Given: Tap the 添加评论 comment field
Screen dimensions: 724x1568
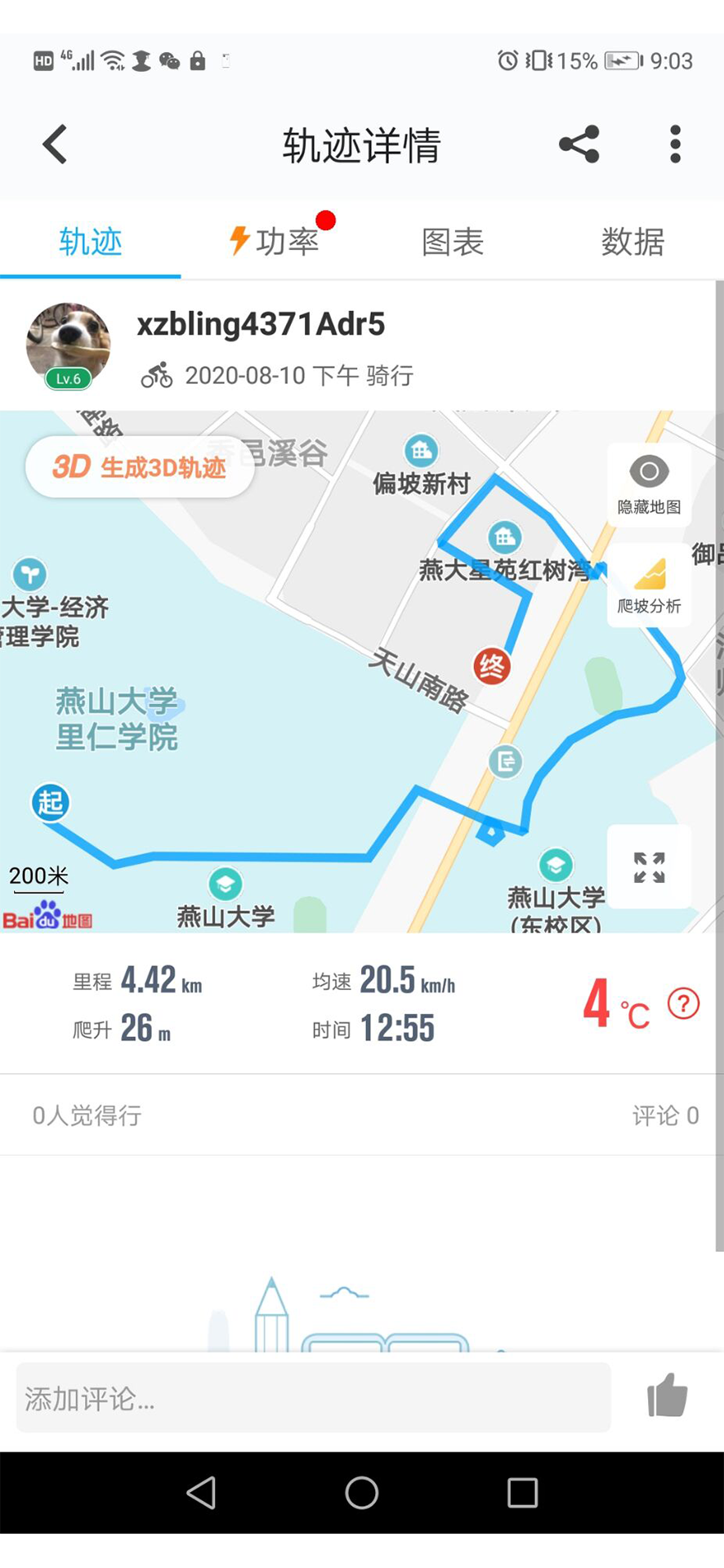Looking at the screenshot, I should 314,1398.
